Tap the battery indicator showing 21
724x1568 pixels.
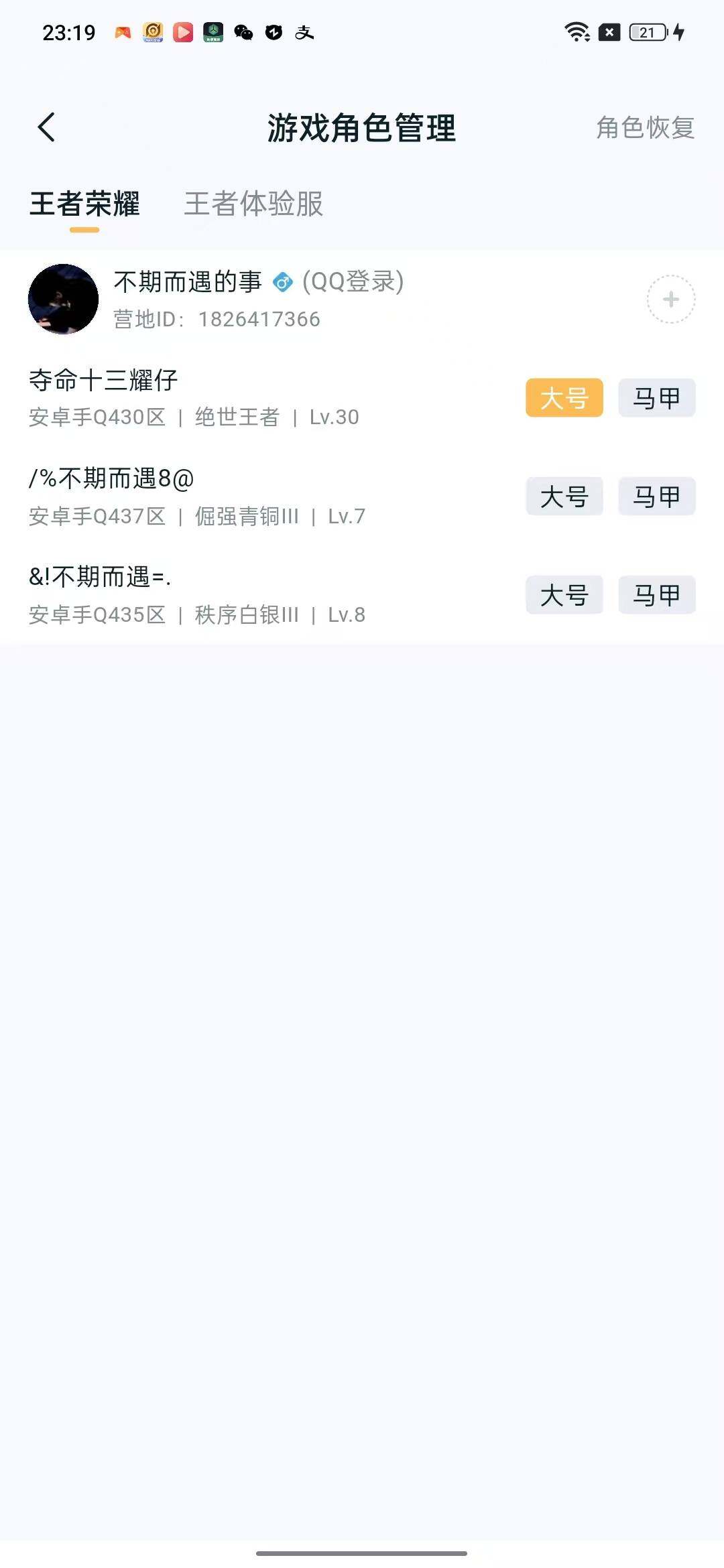pyautogui.click(x=646, y=30)
